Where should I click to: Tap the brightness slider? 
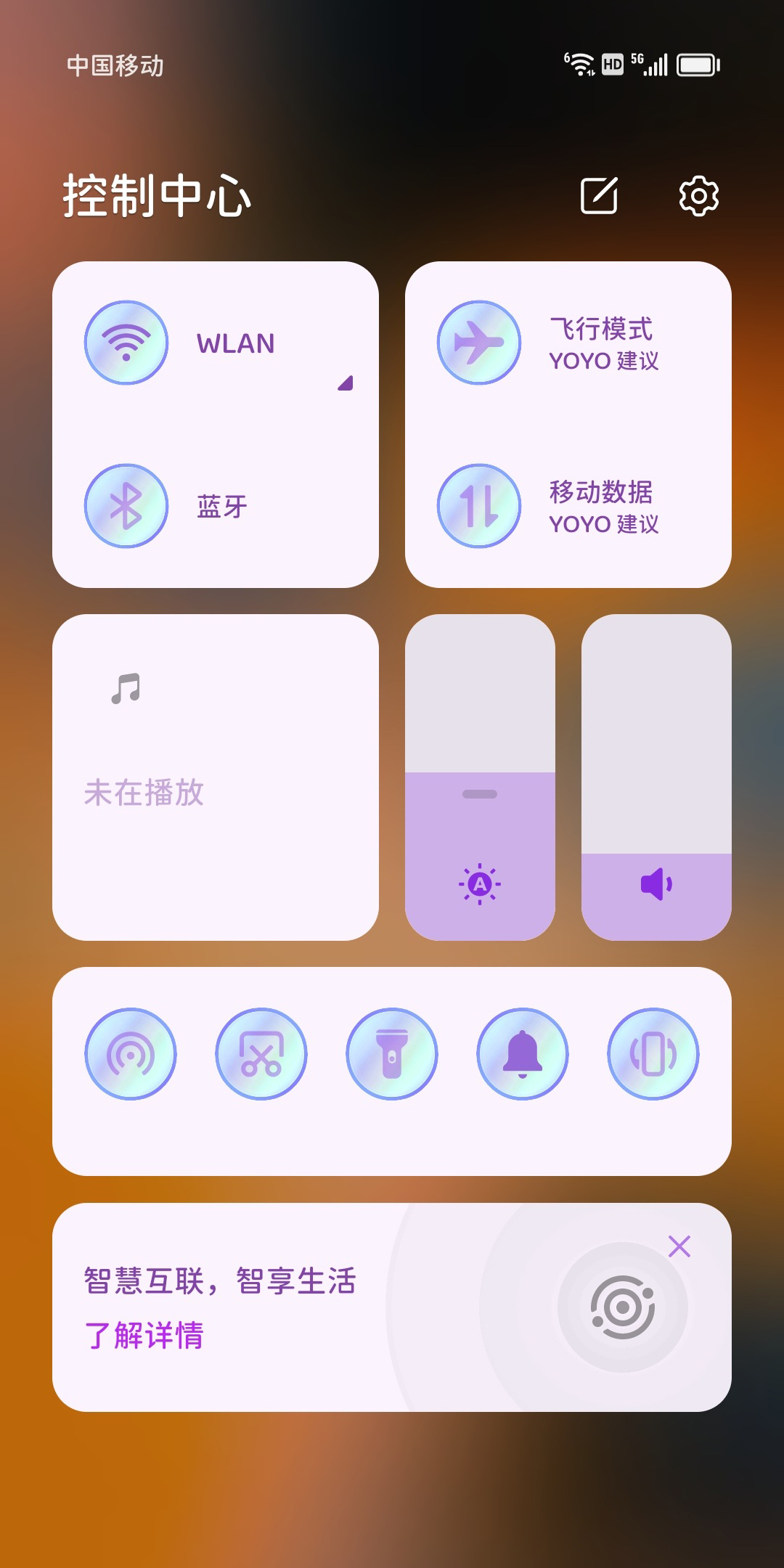click(480, 726)
